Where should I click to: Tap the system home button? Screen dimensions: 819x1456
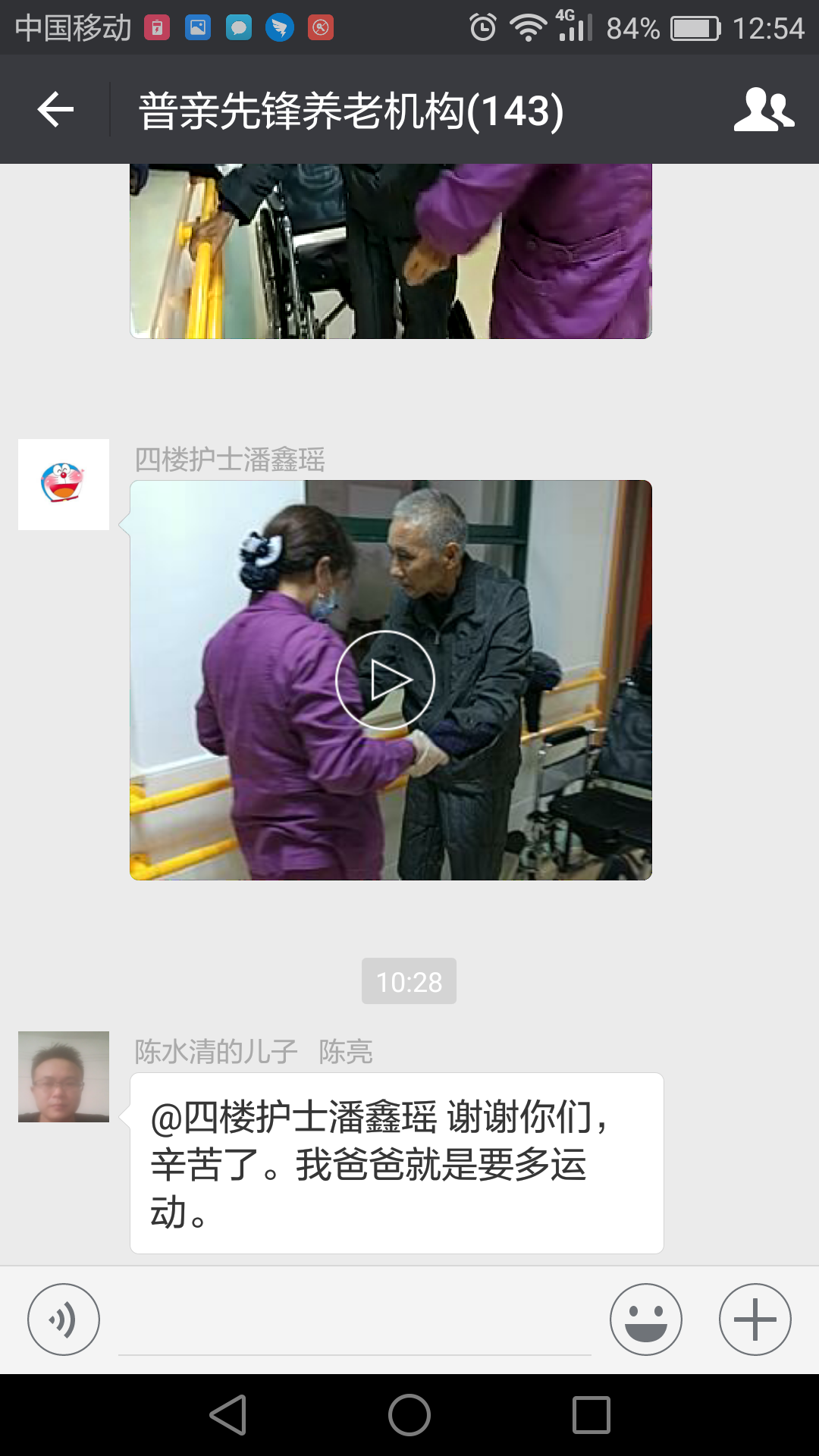coord(409,1415)
